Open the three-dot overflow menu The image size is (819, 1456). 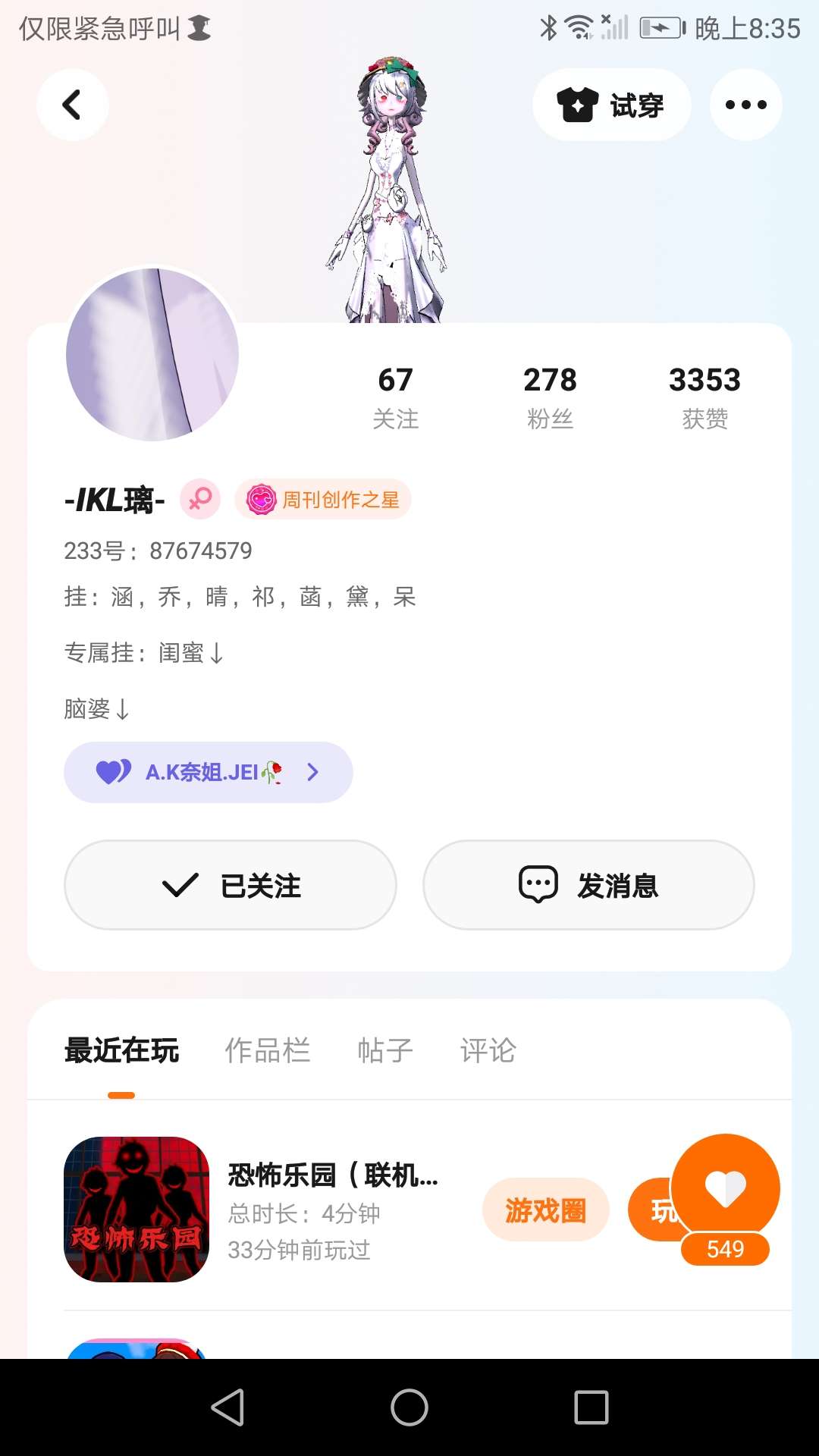pos(745,105)
